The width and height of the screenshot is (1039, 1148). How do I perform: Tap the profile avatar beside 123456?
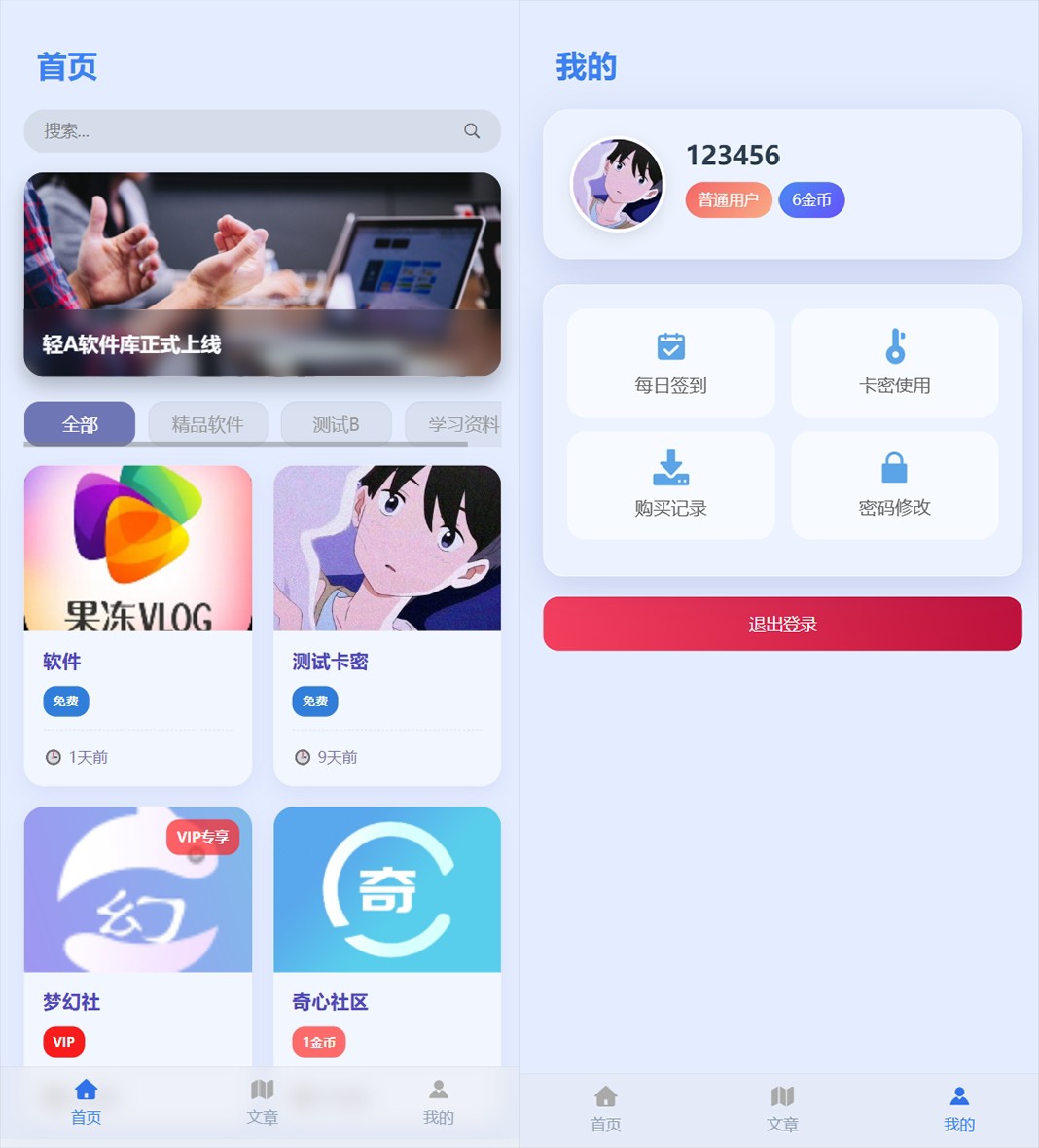(617, 184)
